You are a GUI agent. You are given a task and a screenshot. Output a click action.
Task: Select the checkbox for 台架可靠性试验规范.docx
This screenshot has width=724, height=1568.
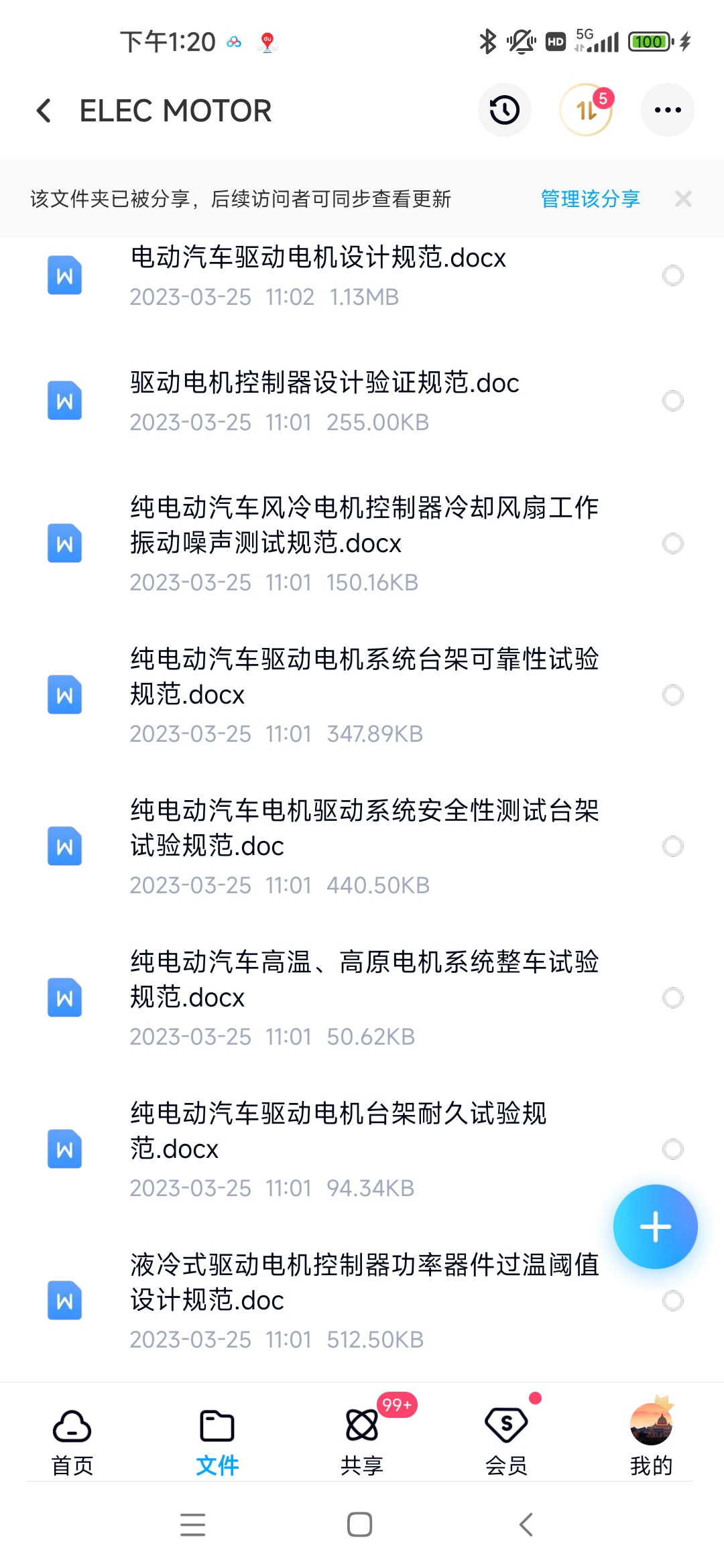point(672,695)
